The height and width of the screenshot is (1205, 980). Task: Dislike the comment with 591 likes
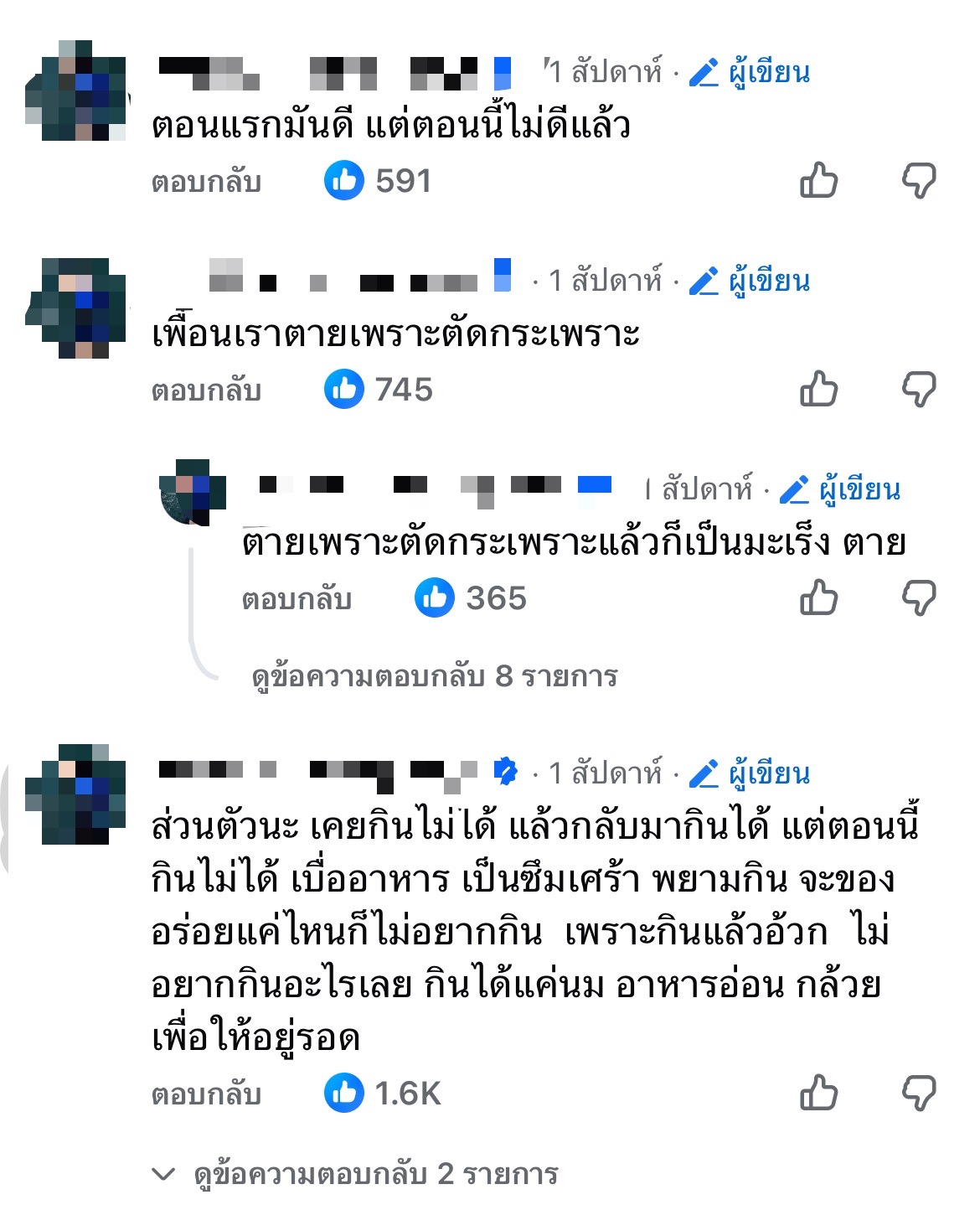[918, 180]
